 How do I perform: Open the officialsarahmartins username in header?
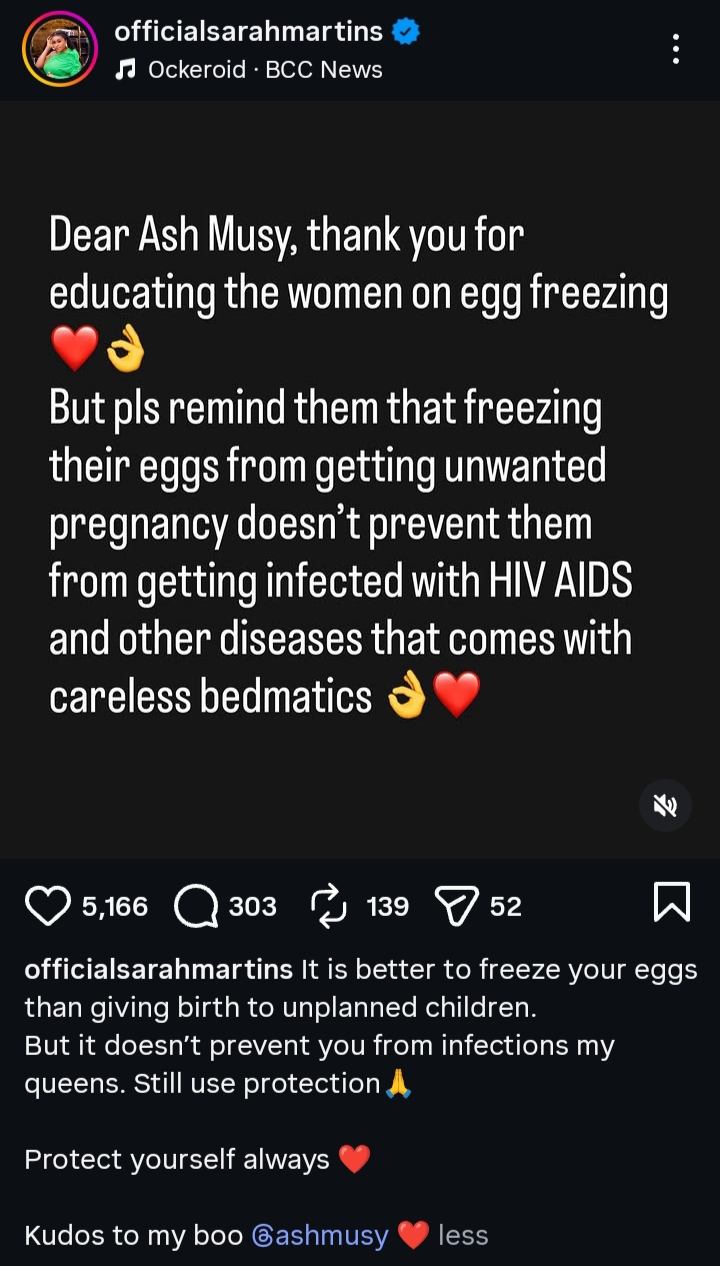tap(248, 32)
